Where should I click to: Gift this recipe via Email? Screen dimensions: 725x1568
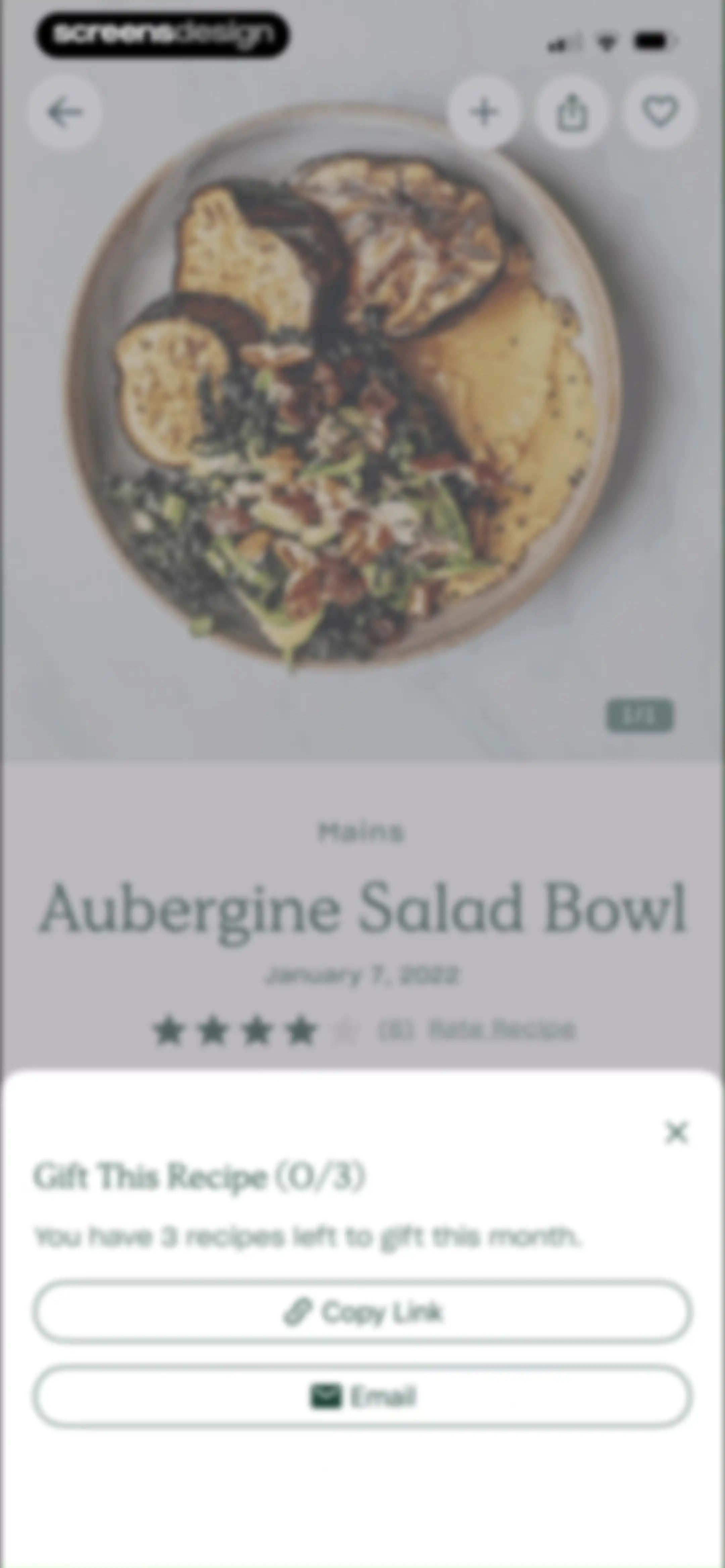362,1396
